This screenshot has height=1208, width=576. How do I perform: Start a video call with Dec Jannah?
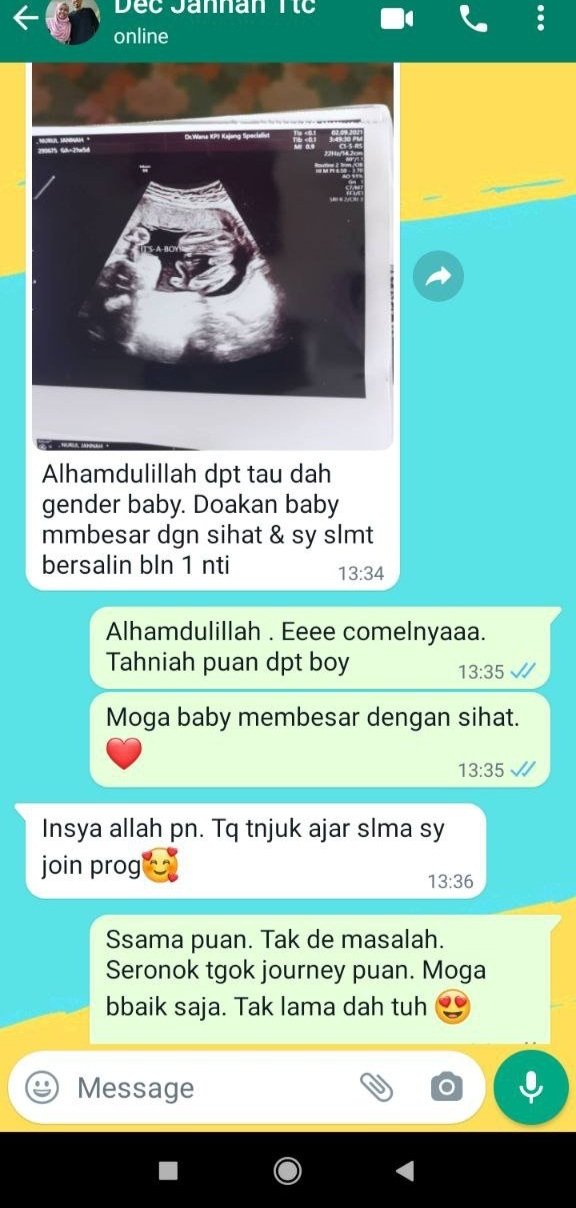click(x=397, y=18)
